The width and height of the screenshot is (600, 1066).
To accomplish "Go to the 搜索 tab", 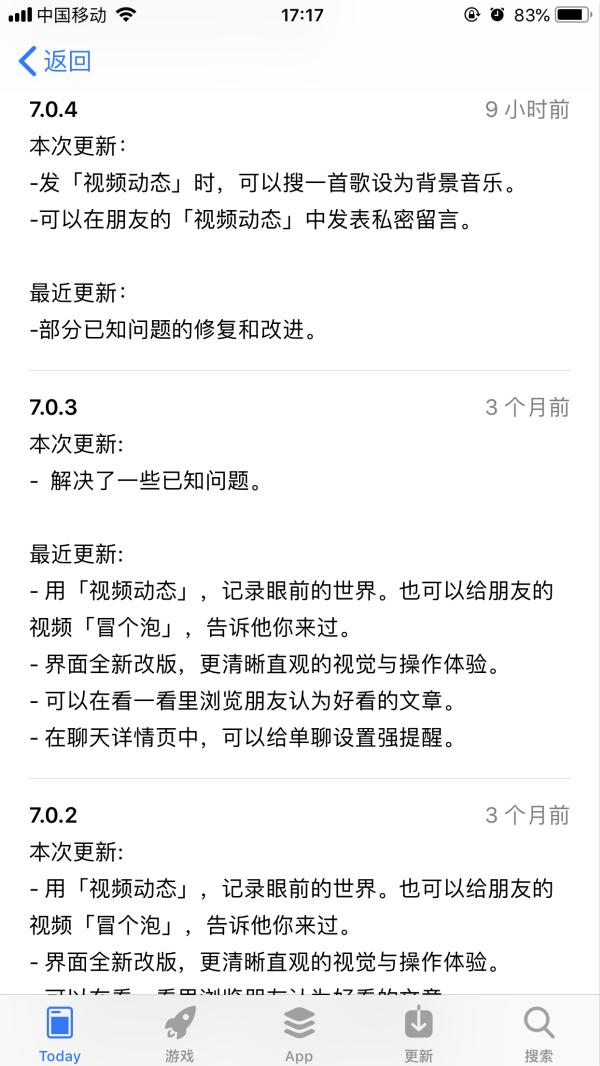I will [539, 1033].
